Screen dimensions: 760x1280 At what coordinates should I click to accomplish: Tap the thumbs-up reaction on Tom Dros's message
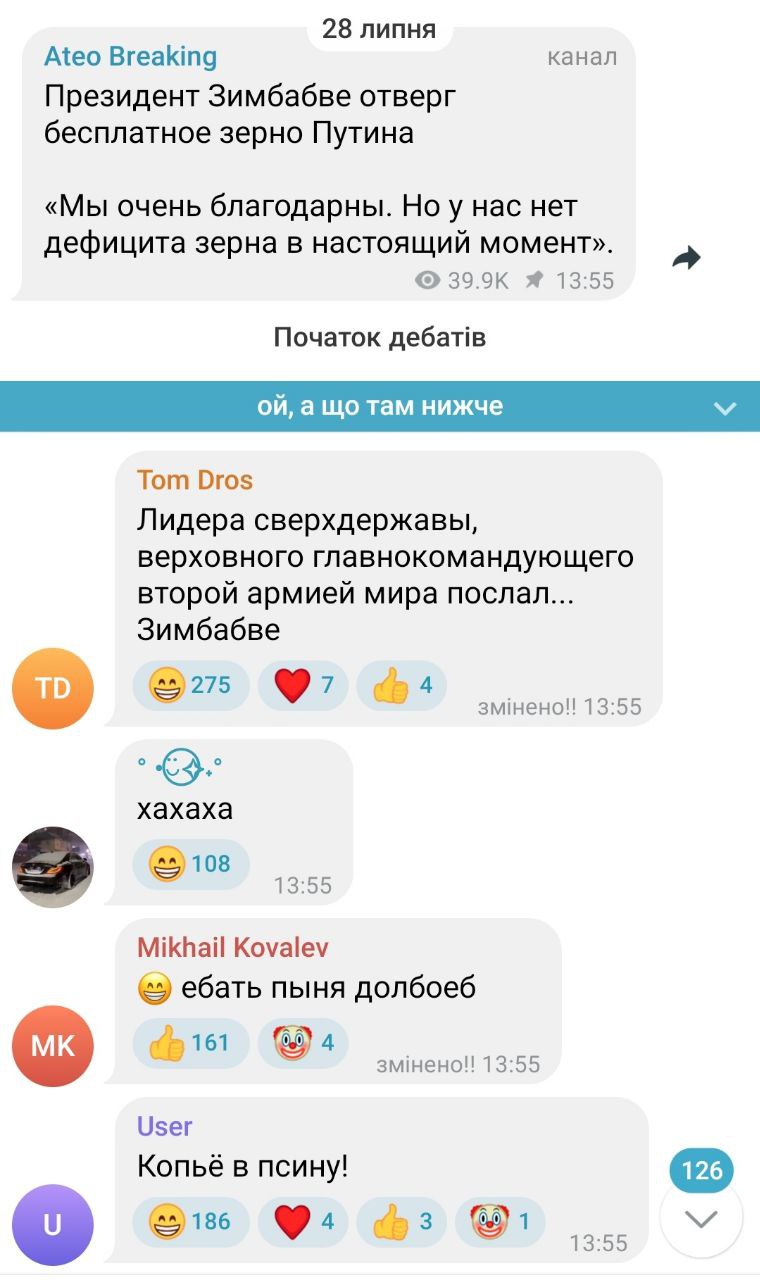(401, 685)
